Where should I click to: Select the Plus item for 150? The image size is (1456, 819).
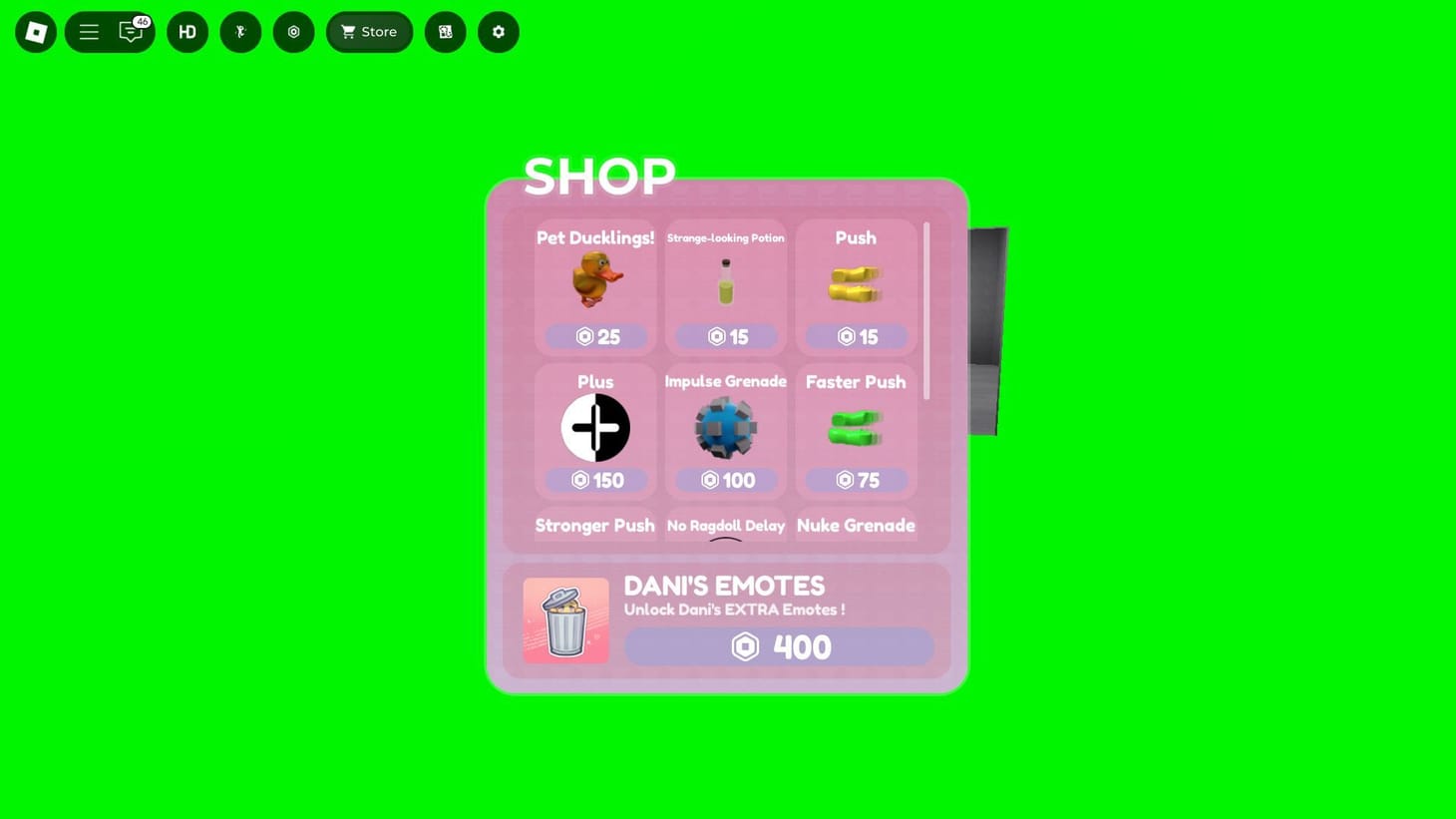596,480
